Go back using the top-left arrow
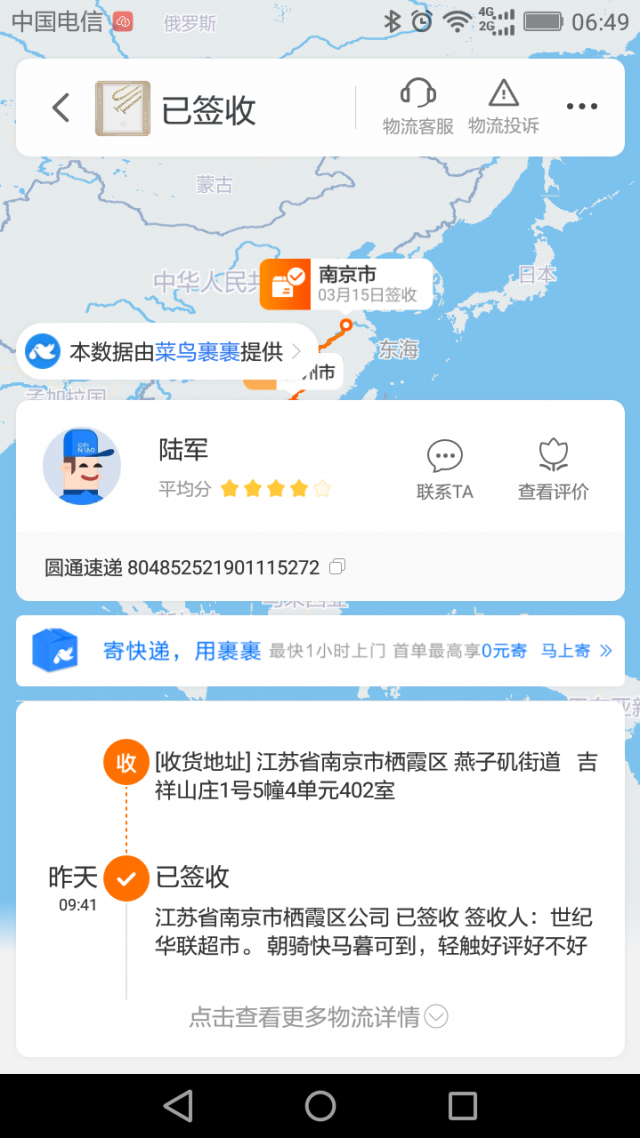The width and height of the screenshot is (640, 1138). [61, 108]
